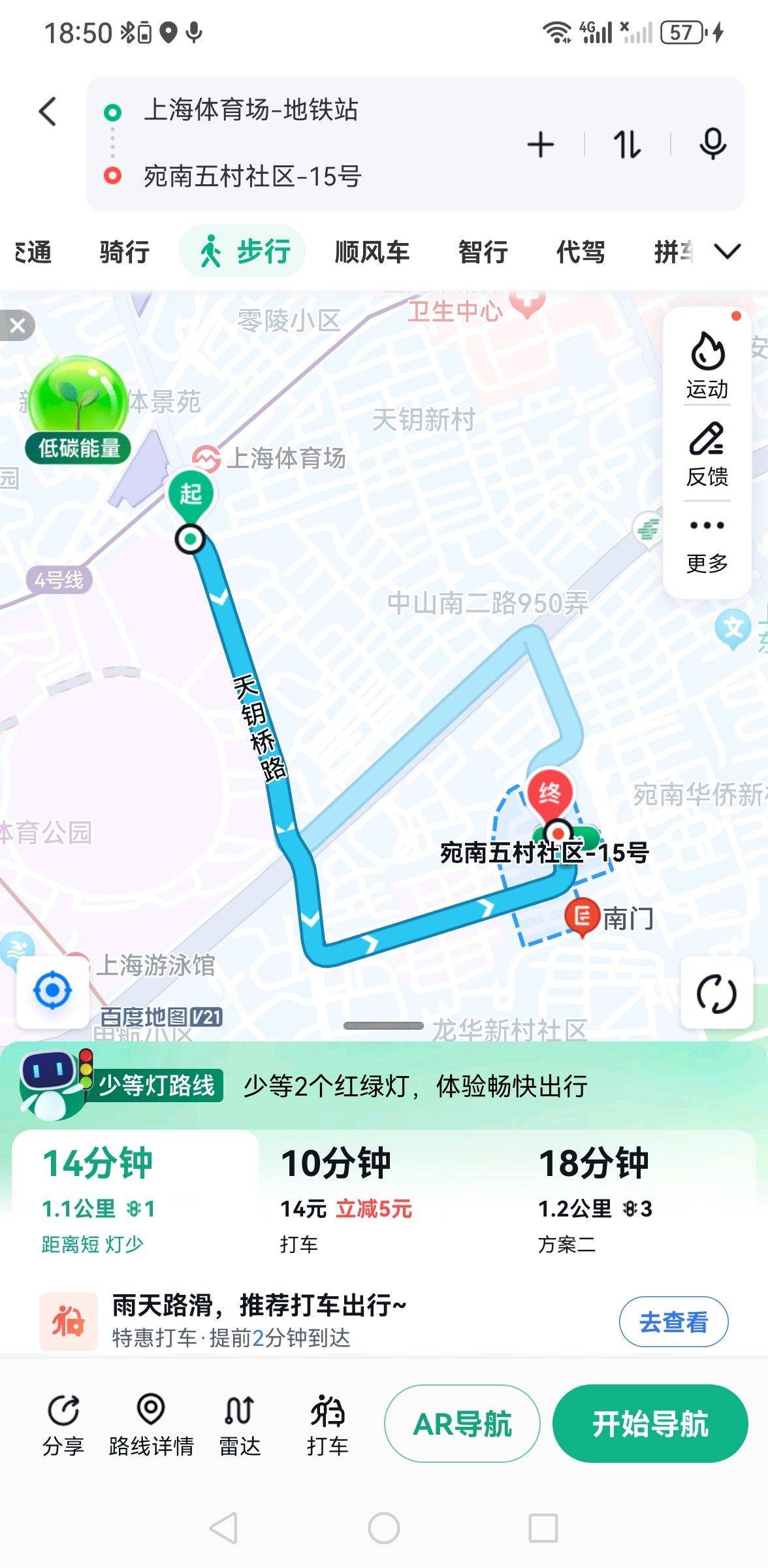Recenter map on my current location
Image resolution: width=768 pixels, height=1568 pixels.
(x=52, y=990)
